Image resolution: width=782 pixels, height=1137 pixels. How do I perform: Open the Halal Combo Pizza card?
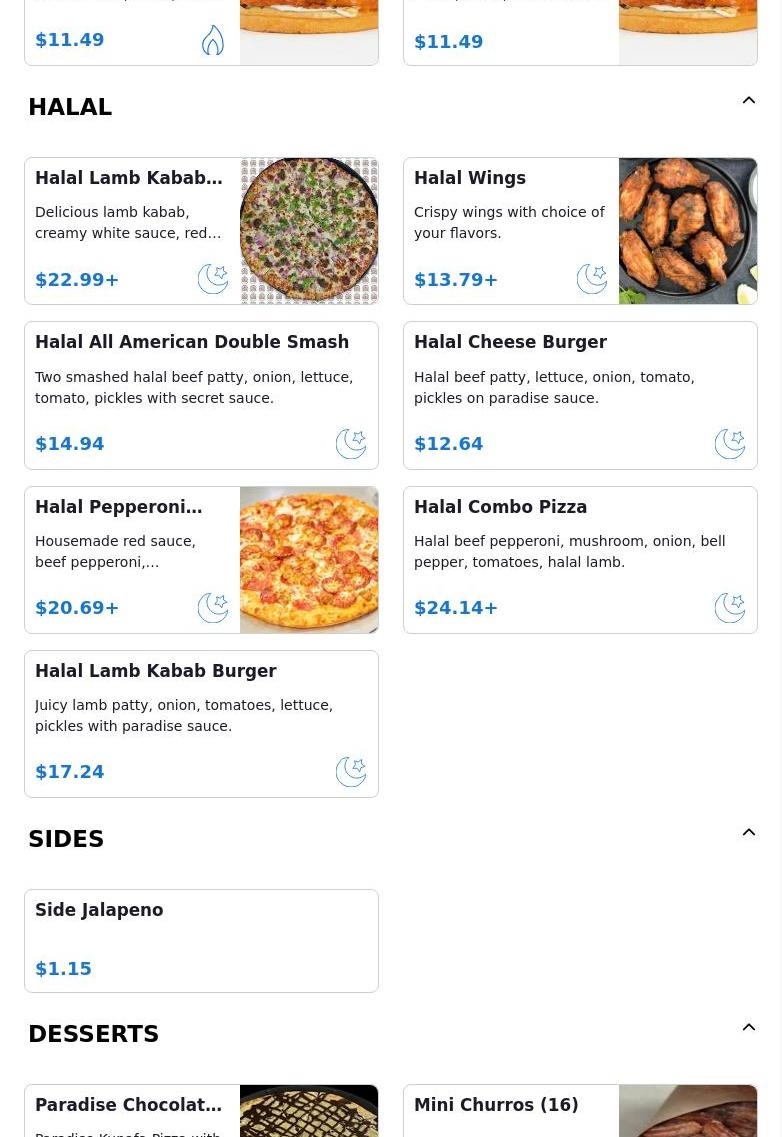580,560
